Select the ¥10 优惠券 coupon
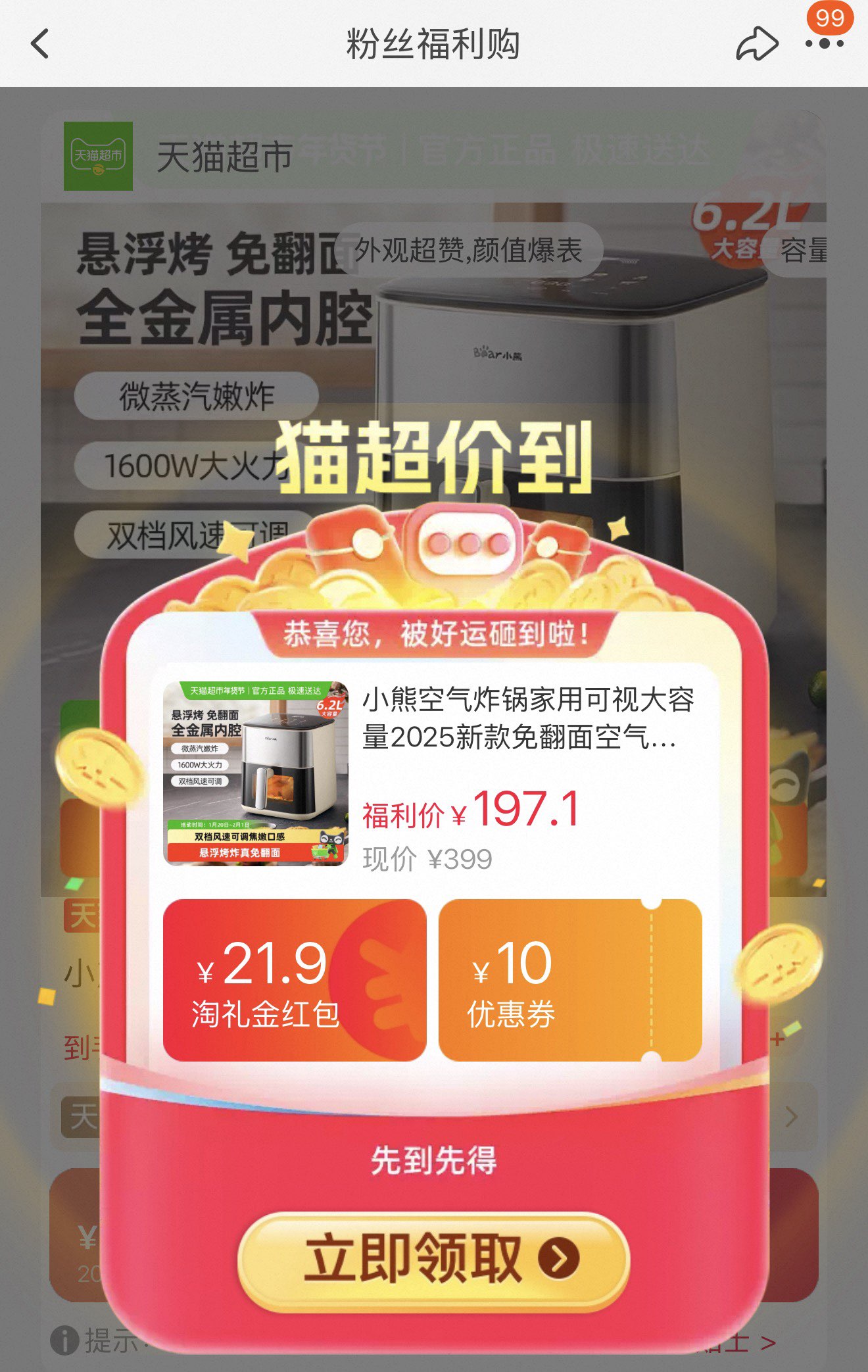 pyautogui.click(x=569, y=980)
